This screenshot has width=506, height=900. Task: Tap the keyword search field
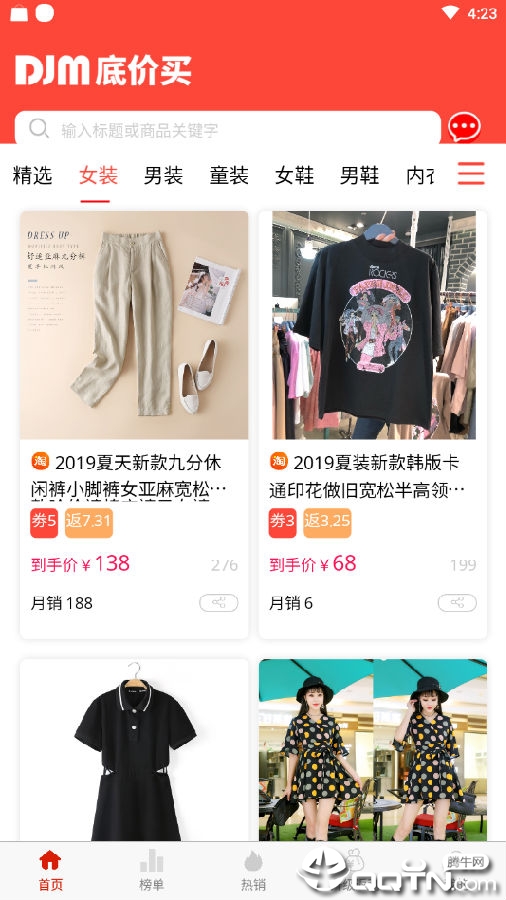coord(227,129)
